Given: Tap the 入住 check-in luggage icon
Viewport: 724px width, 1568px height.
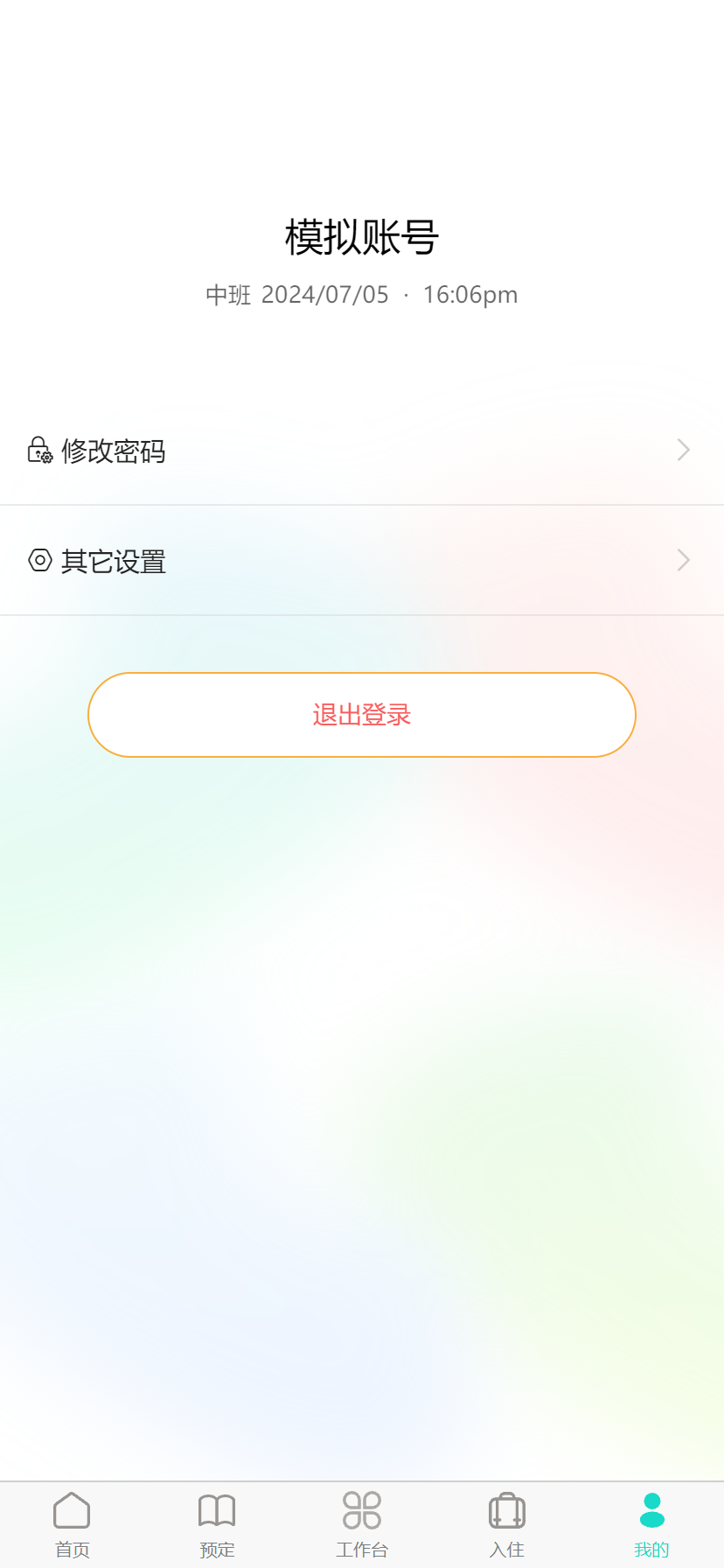Looking at the screenshot, I should (x=506, y=1511).
